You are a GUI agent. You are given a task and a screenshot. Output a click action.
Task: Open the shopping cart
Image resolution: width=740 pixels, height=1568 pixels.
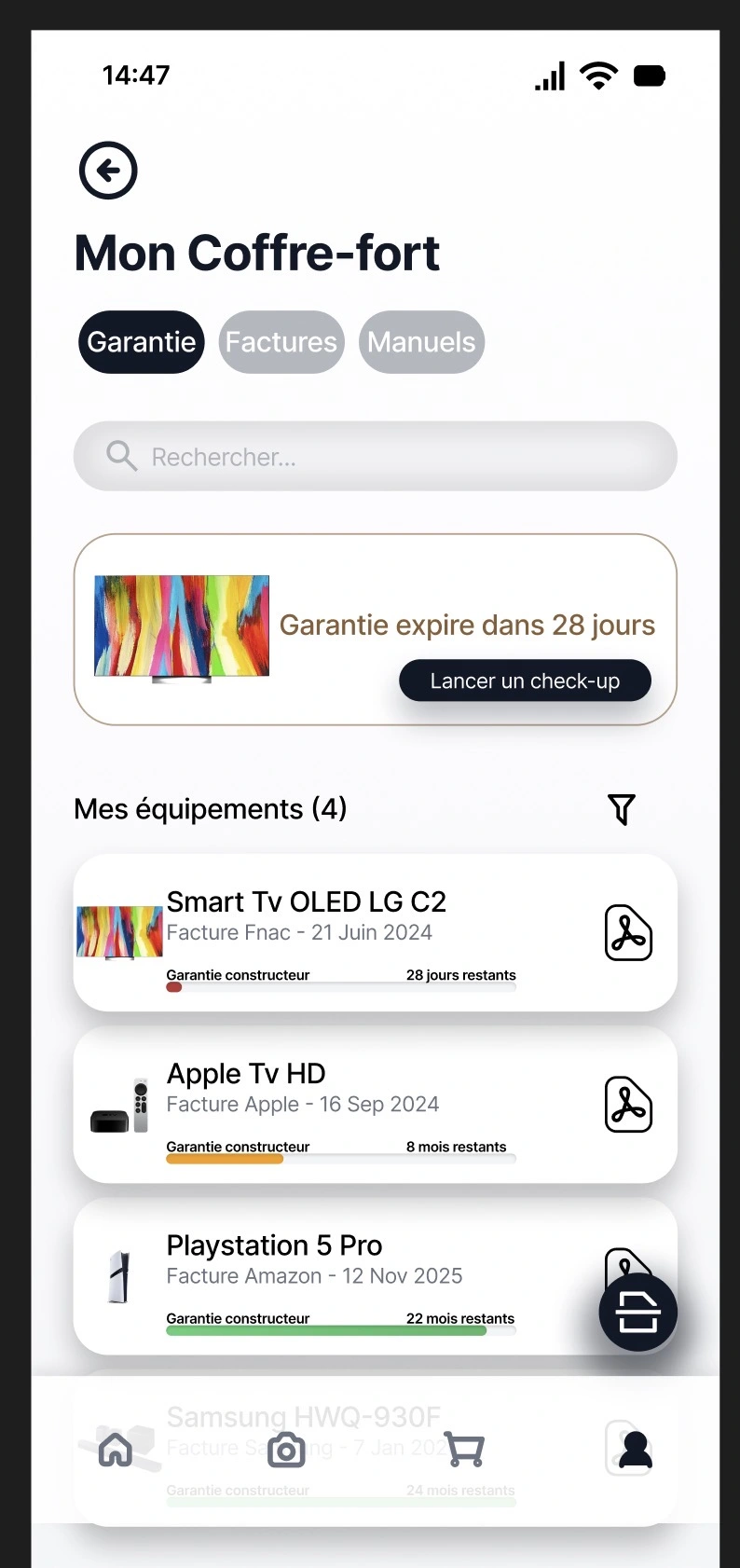pyautogui.click(x=463, y=1451)
